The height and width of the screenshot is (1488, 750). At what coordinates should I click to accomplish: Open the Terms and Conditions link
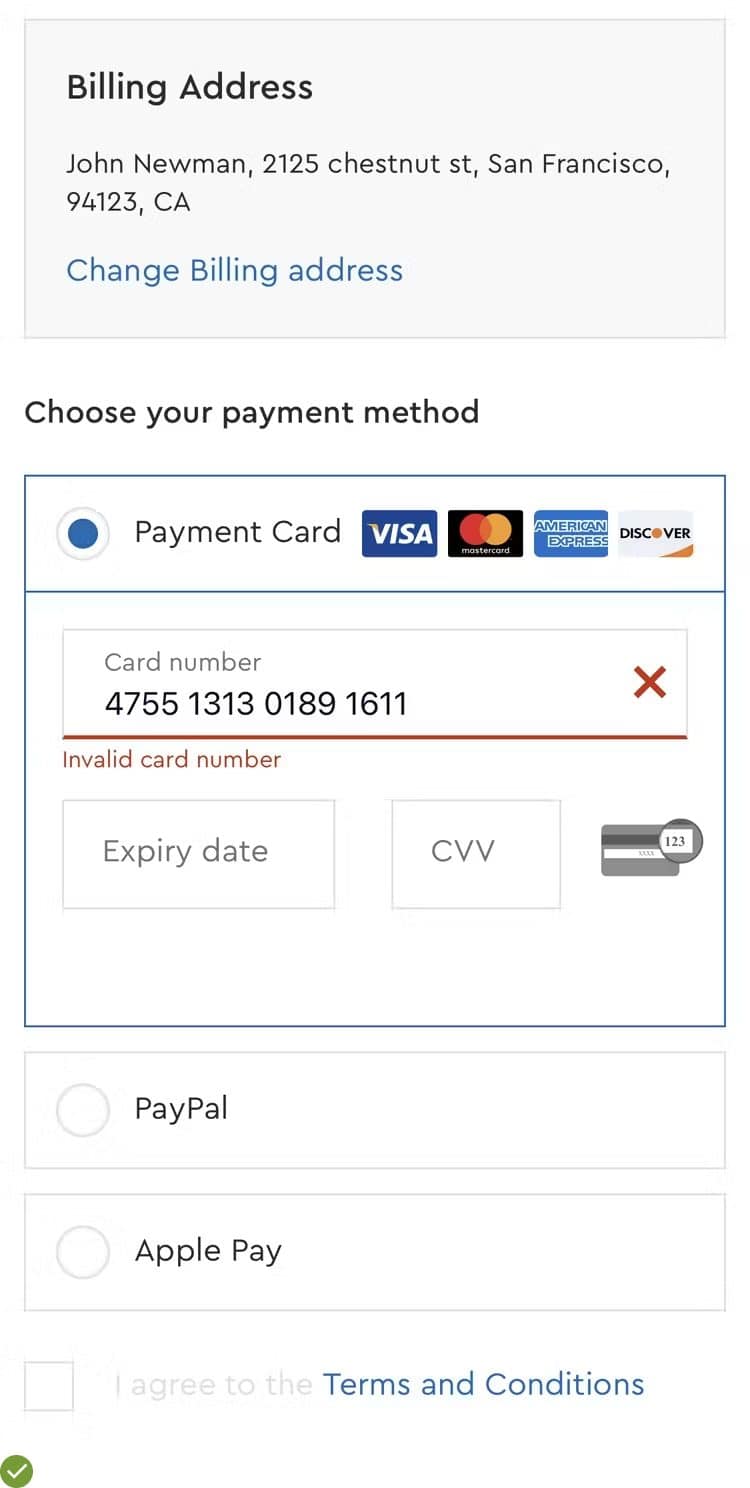point(483,1384)
